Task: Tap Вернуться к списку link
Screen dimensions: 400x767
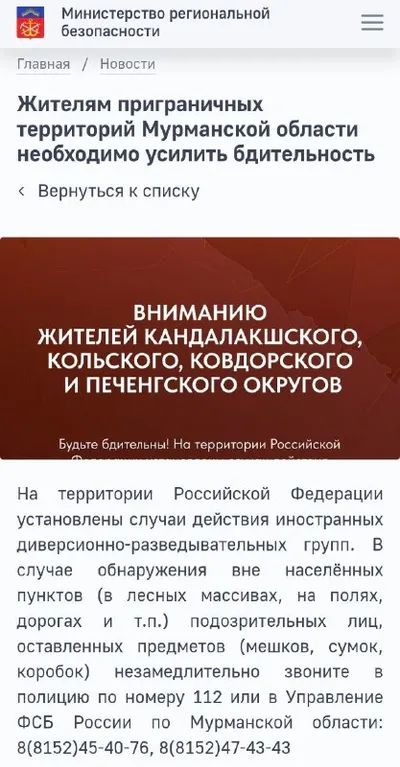Action: (109, 191)
